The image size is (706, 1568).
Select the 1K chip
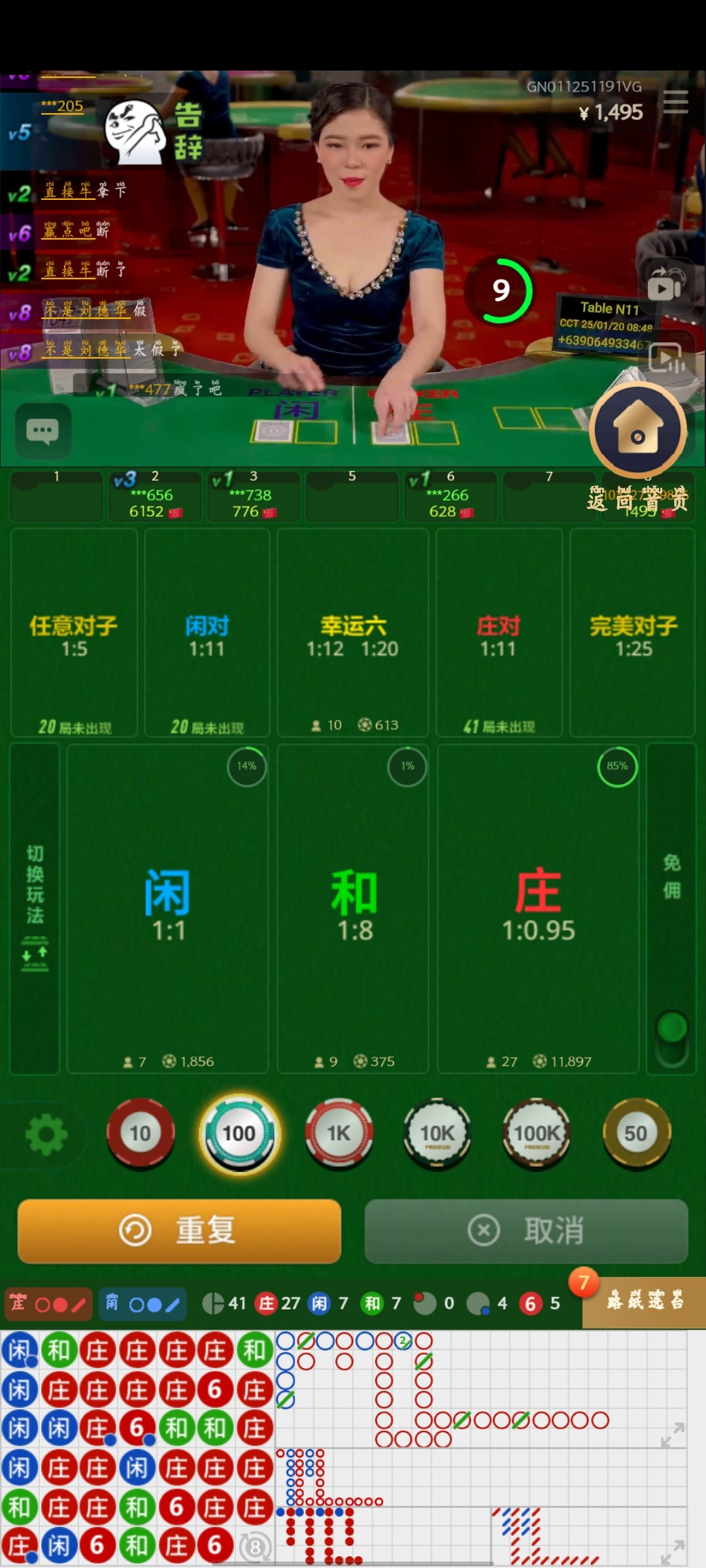click(339, 1134)
